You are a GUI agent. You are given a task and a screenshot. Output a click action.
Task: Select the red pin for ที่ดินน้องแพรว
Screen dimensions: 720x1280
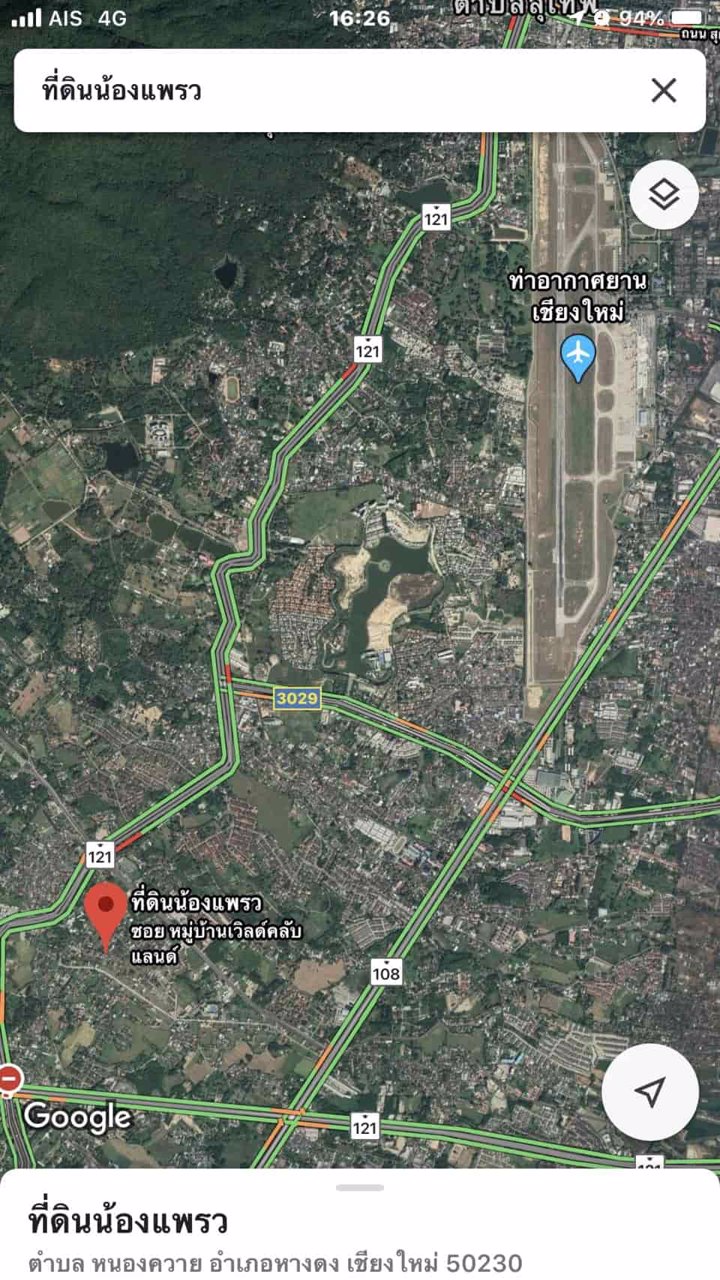(105, 911)
